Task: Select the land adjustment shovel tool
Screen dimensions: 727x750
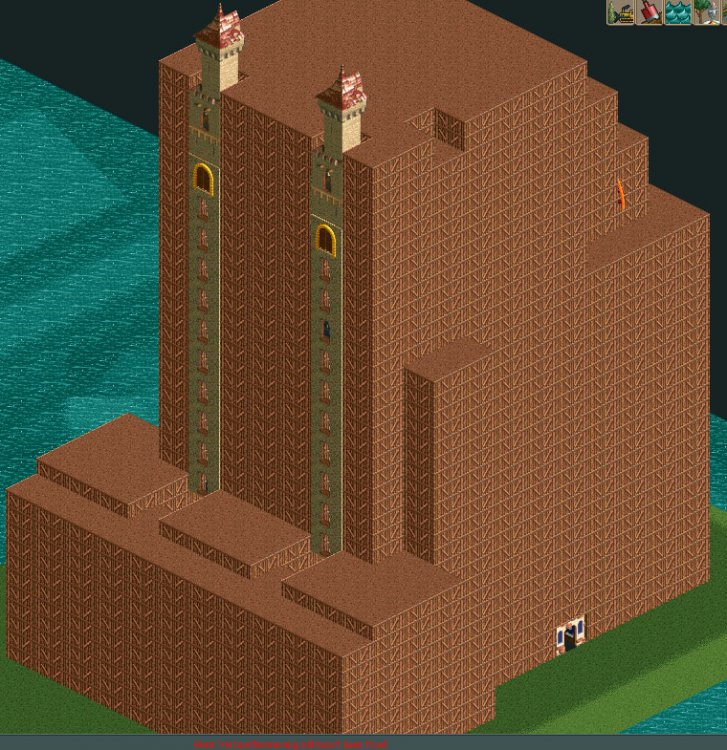Action: pos(649,12)
